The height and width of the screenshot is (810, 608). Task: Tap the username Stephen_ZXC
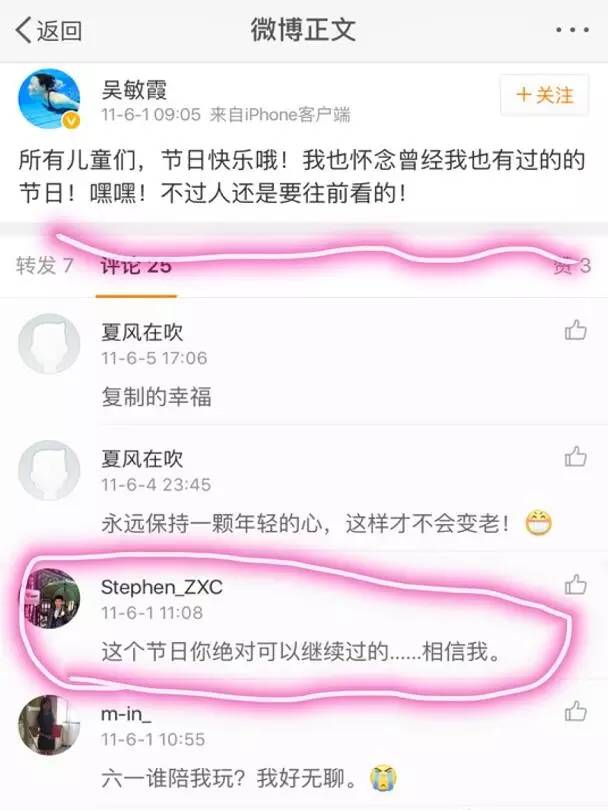tap(162, 587)
